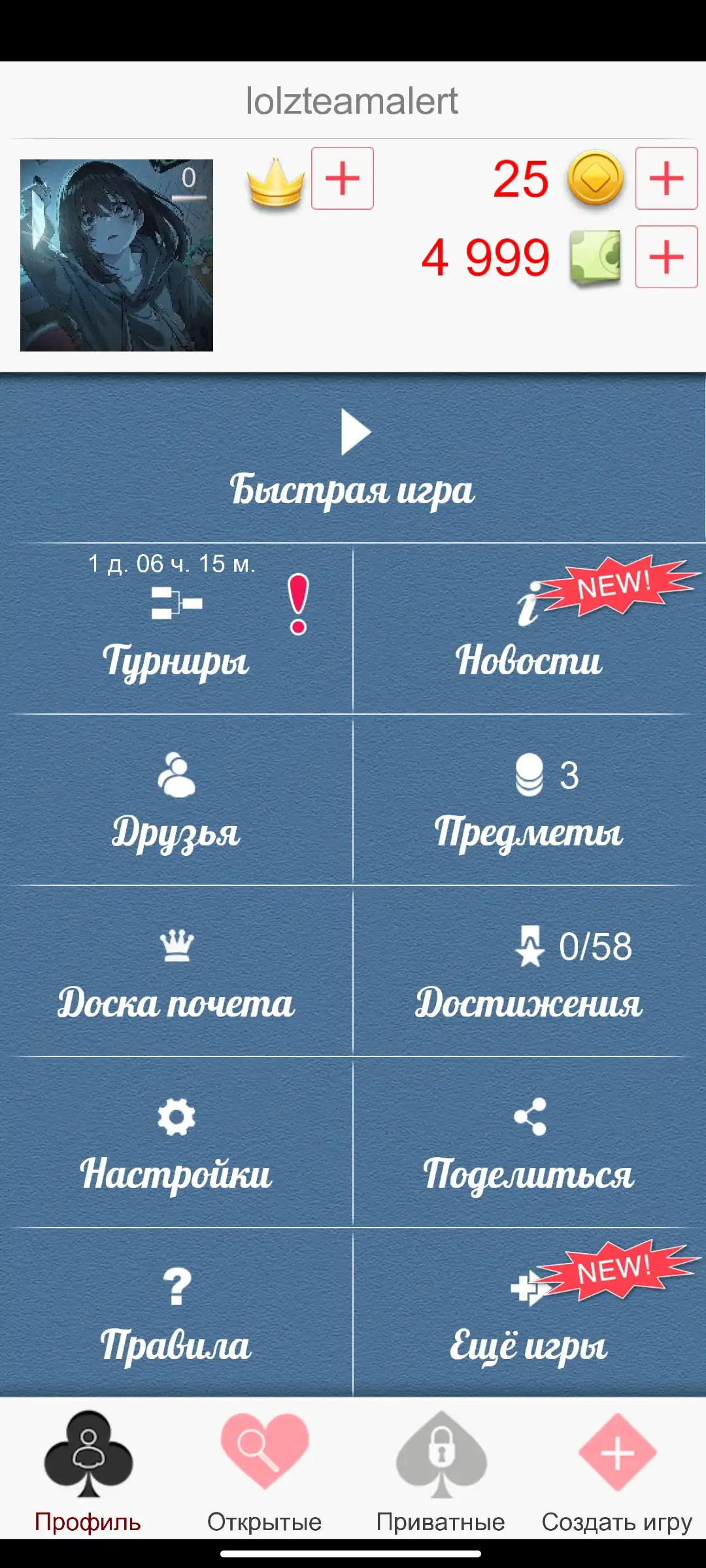Open Друзья list

[176, 800]
